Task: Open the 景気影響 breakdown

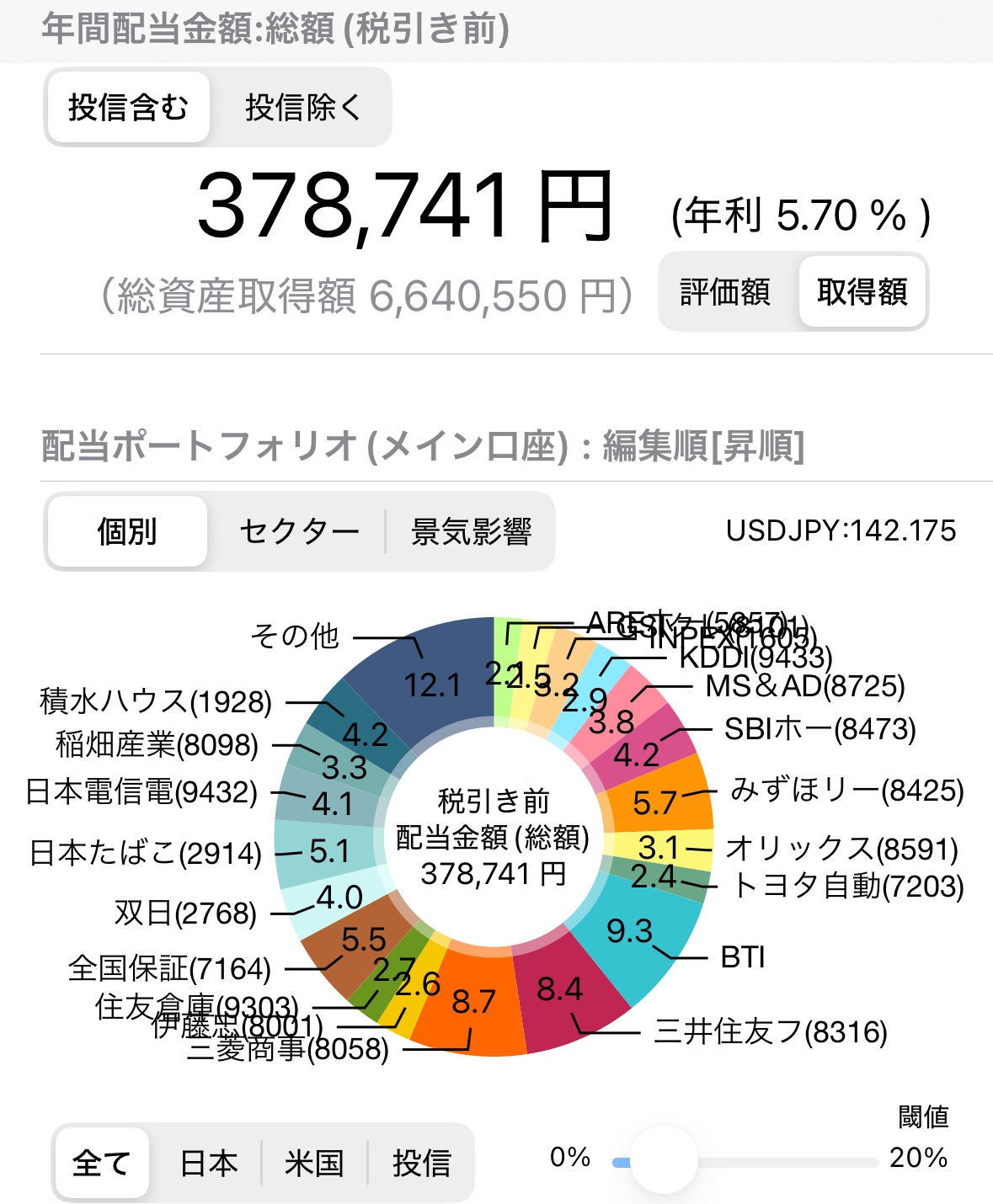Action: pos(471,532)
